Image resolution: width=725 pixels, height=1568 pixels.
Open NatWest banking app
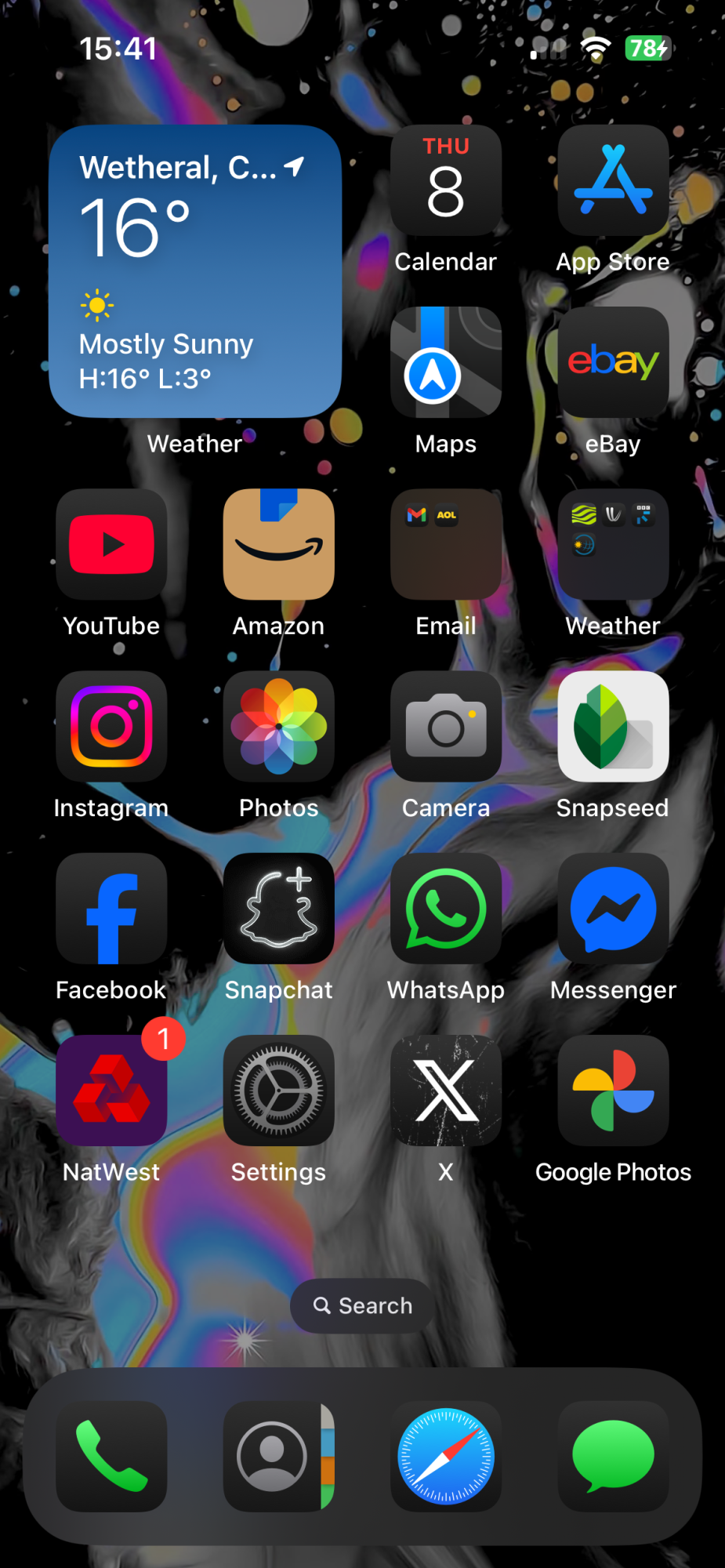[111, 1090]
